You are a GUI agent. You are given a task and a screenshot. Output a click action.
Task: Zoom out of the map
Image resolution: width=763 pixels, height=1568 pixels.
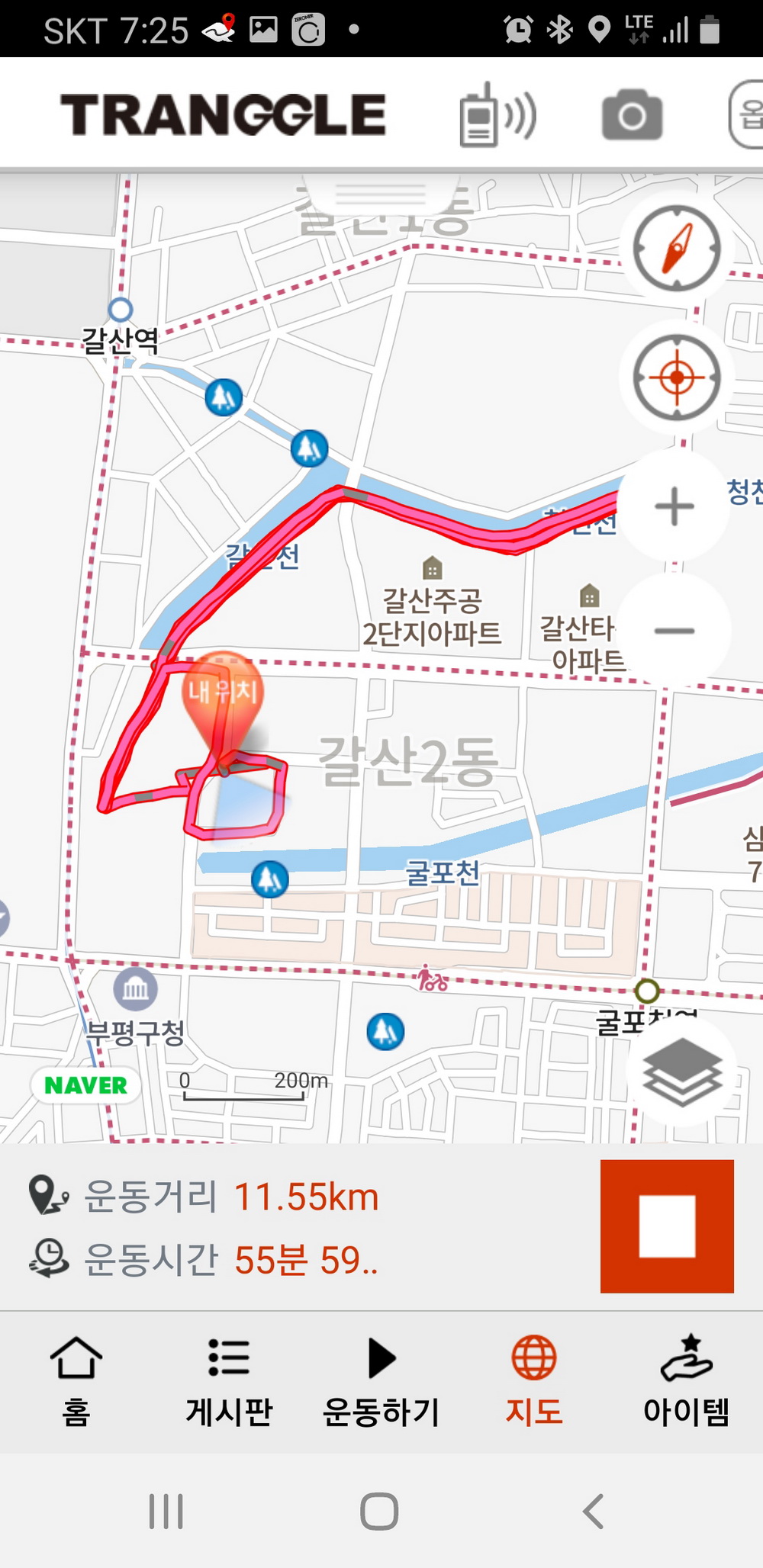coord(674,631)
